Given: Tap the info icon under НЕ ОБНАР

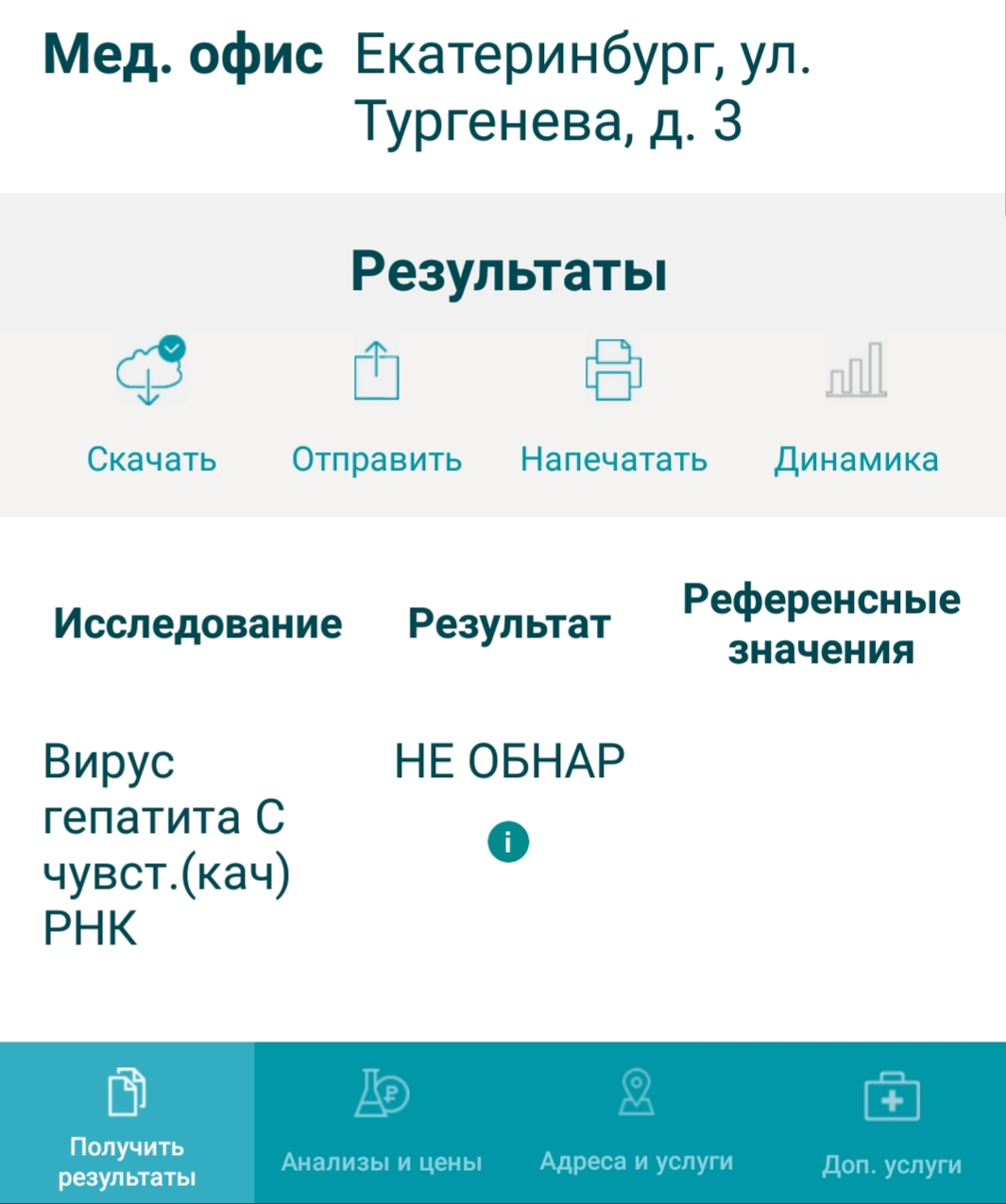Looking at the screenshot, I should (x=508, y=840).
